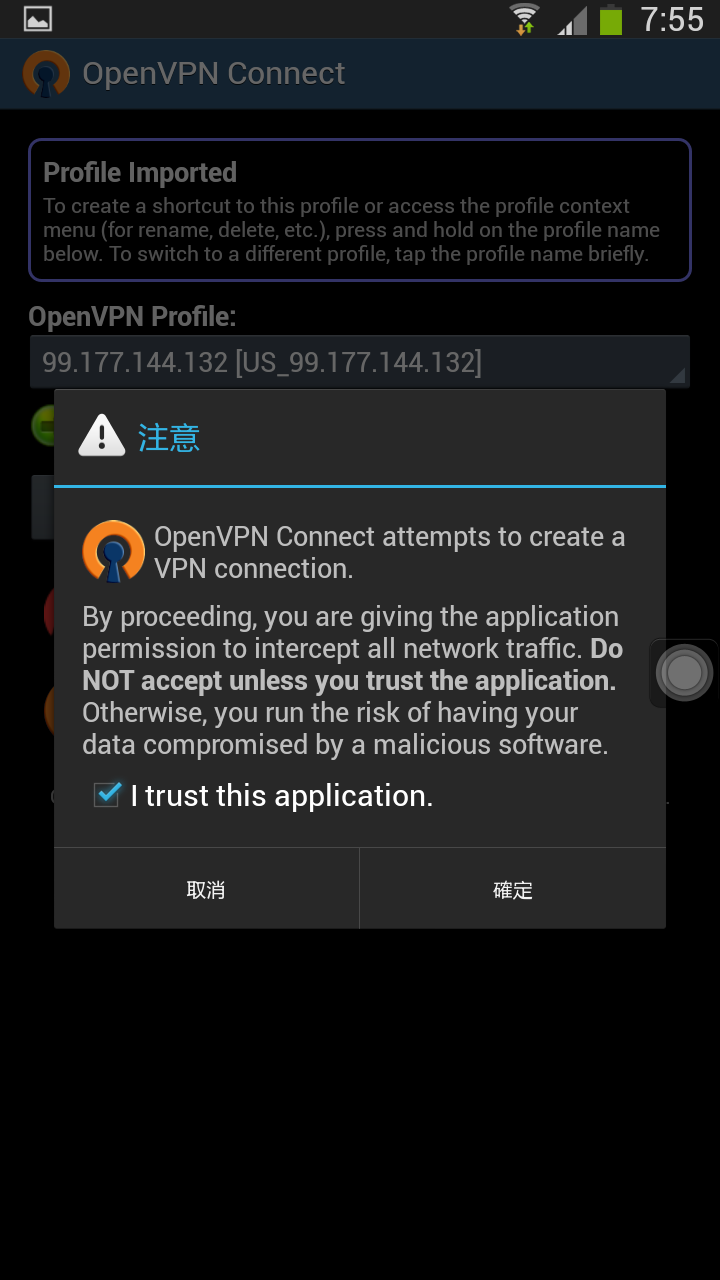Confirm the connection with the 確定 button
The height and width of the screenshot is (1280, 720).
coord(512,888)
